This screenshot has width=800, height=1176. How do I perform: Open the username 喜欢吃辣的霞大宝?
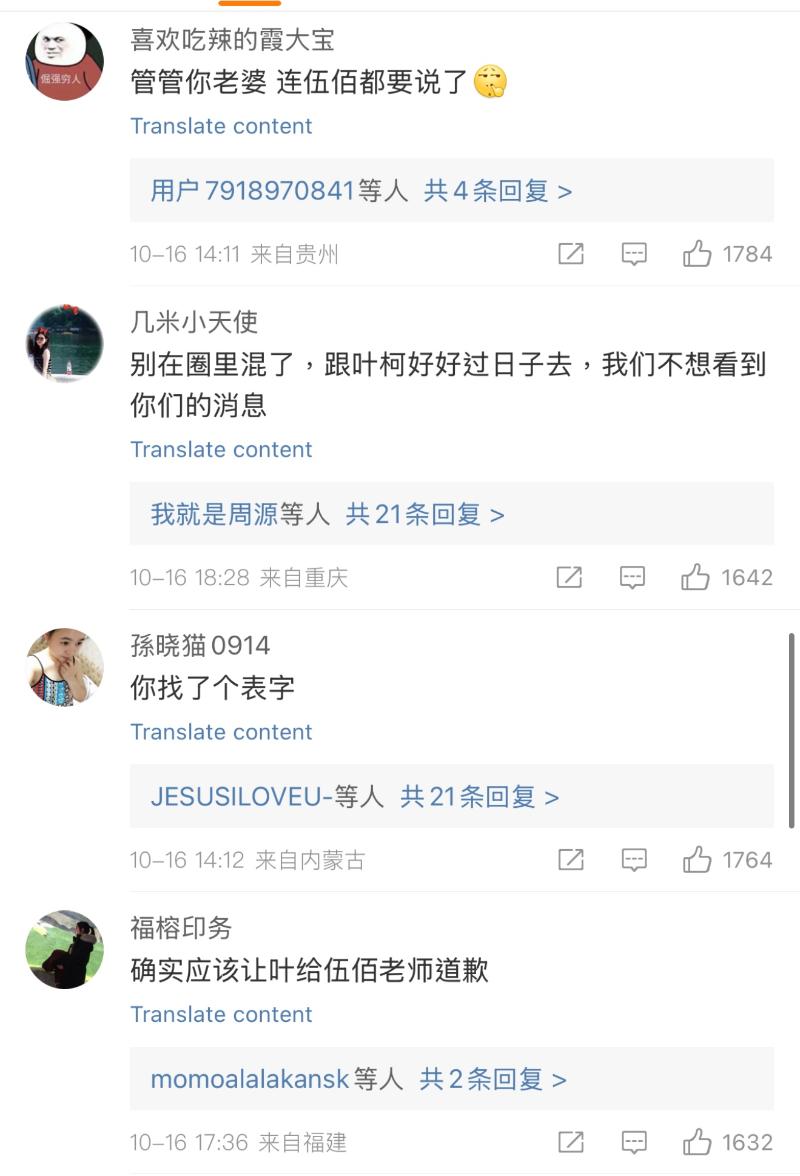point(232,40)
